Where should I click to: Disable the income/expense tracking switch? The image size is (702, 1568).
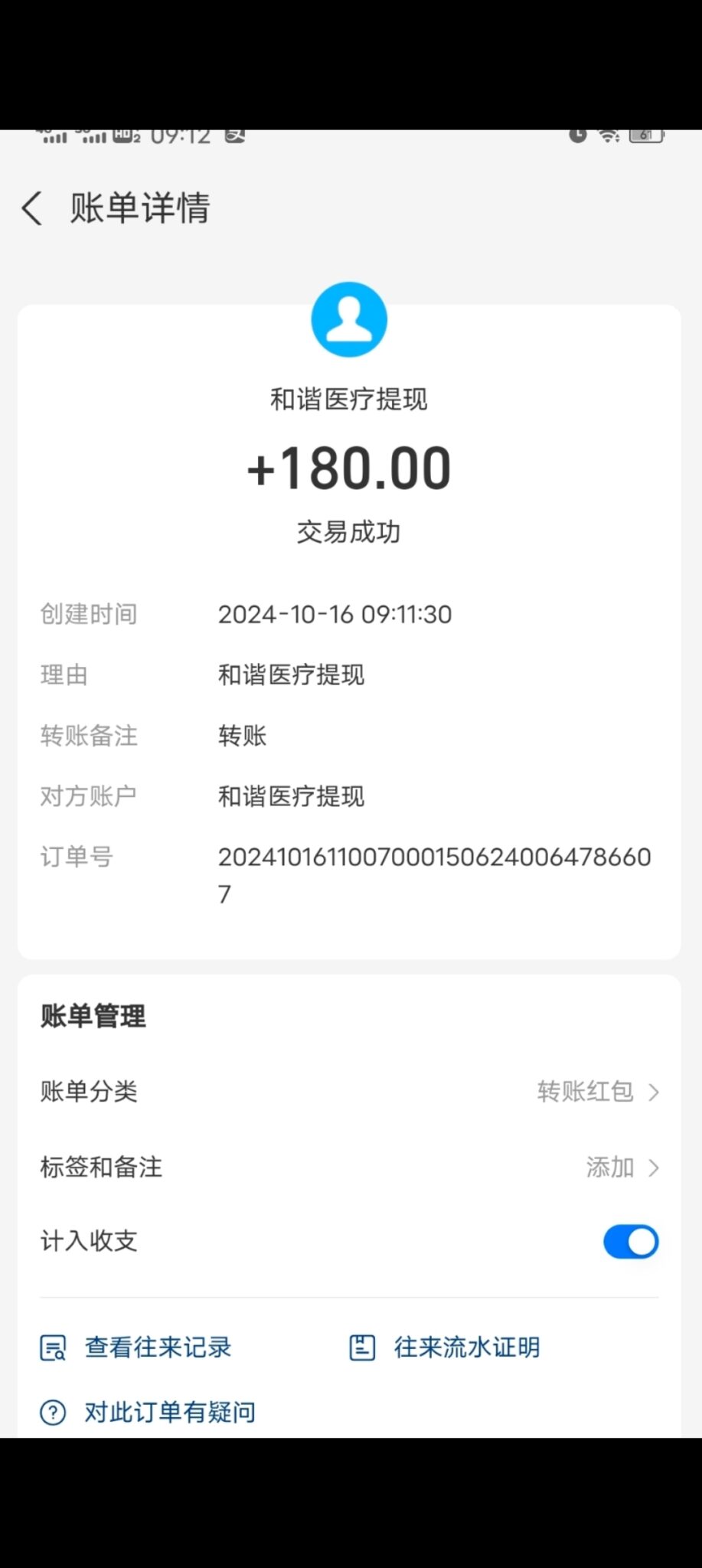pos(630,1241)
